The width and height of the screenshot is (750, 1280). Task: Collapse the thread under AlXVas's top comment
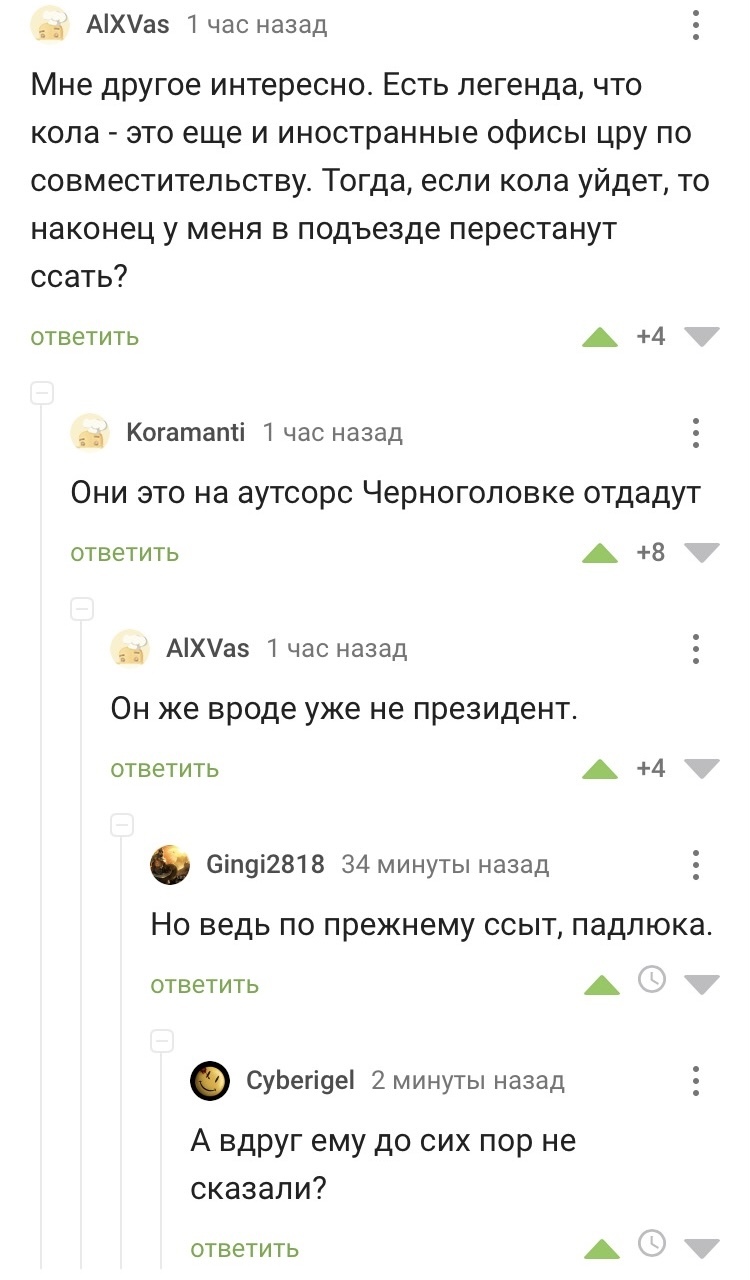42,394
